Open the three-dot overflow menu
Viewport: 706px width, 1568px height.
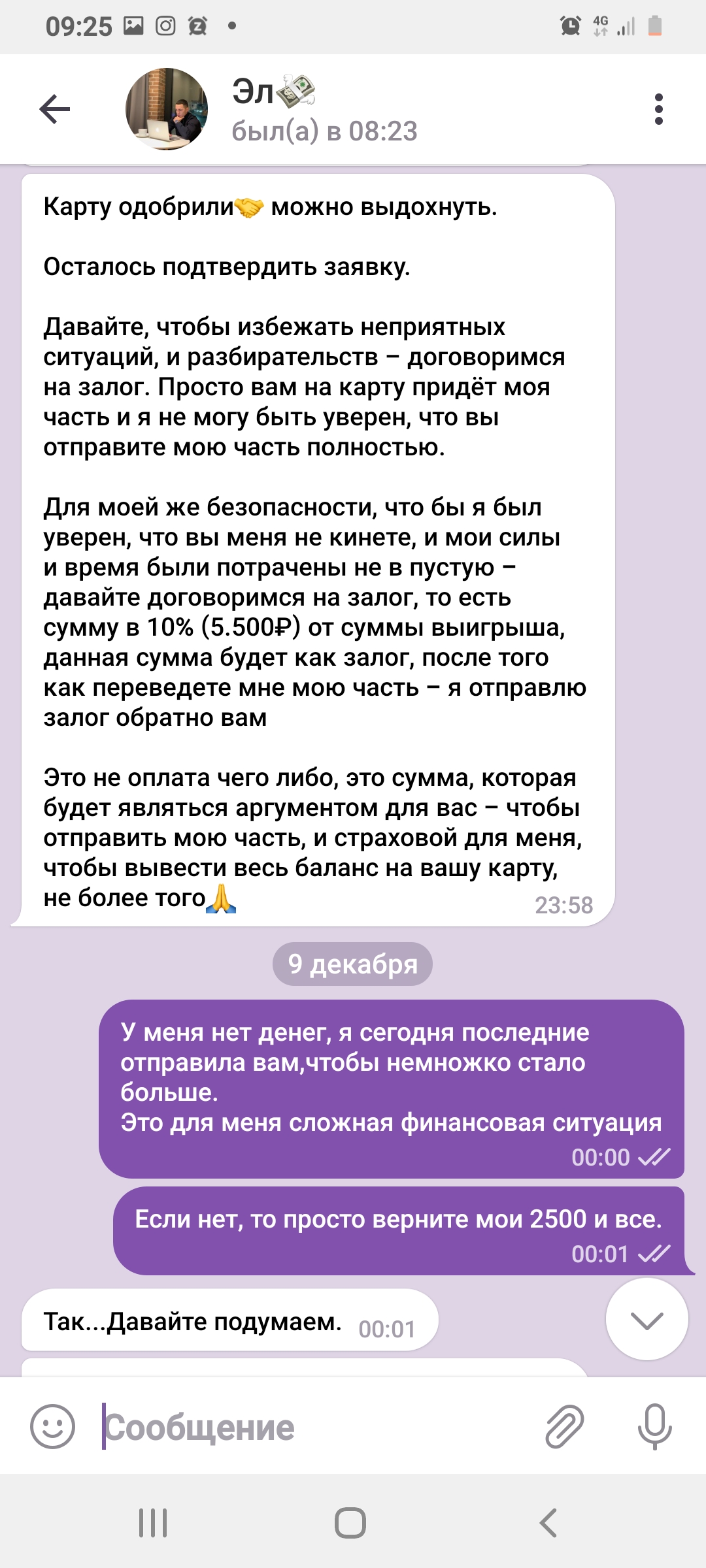point(658,109)
